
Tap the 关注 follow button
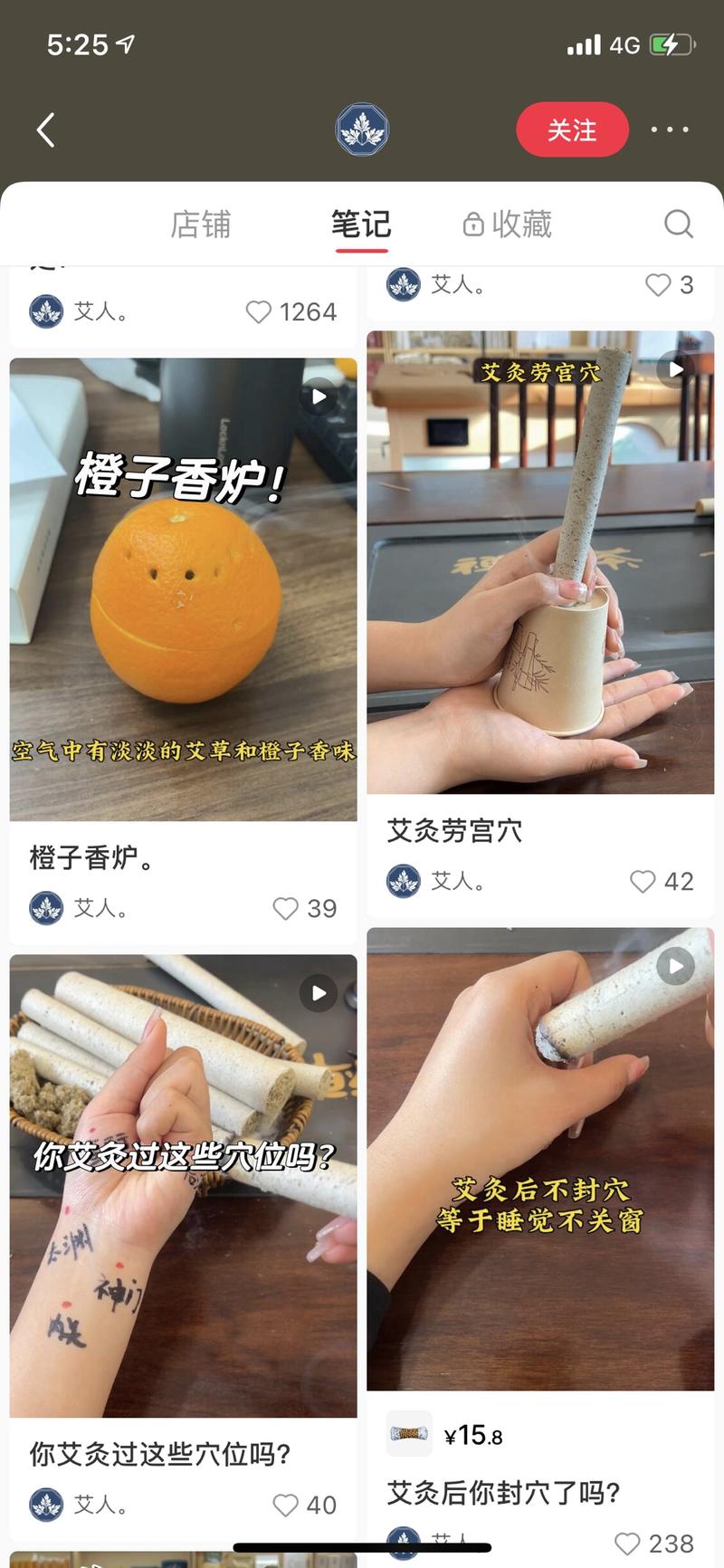click(572, 129)
